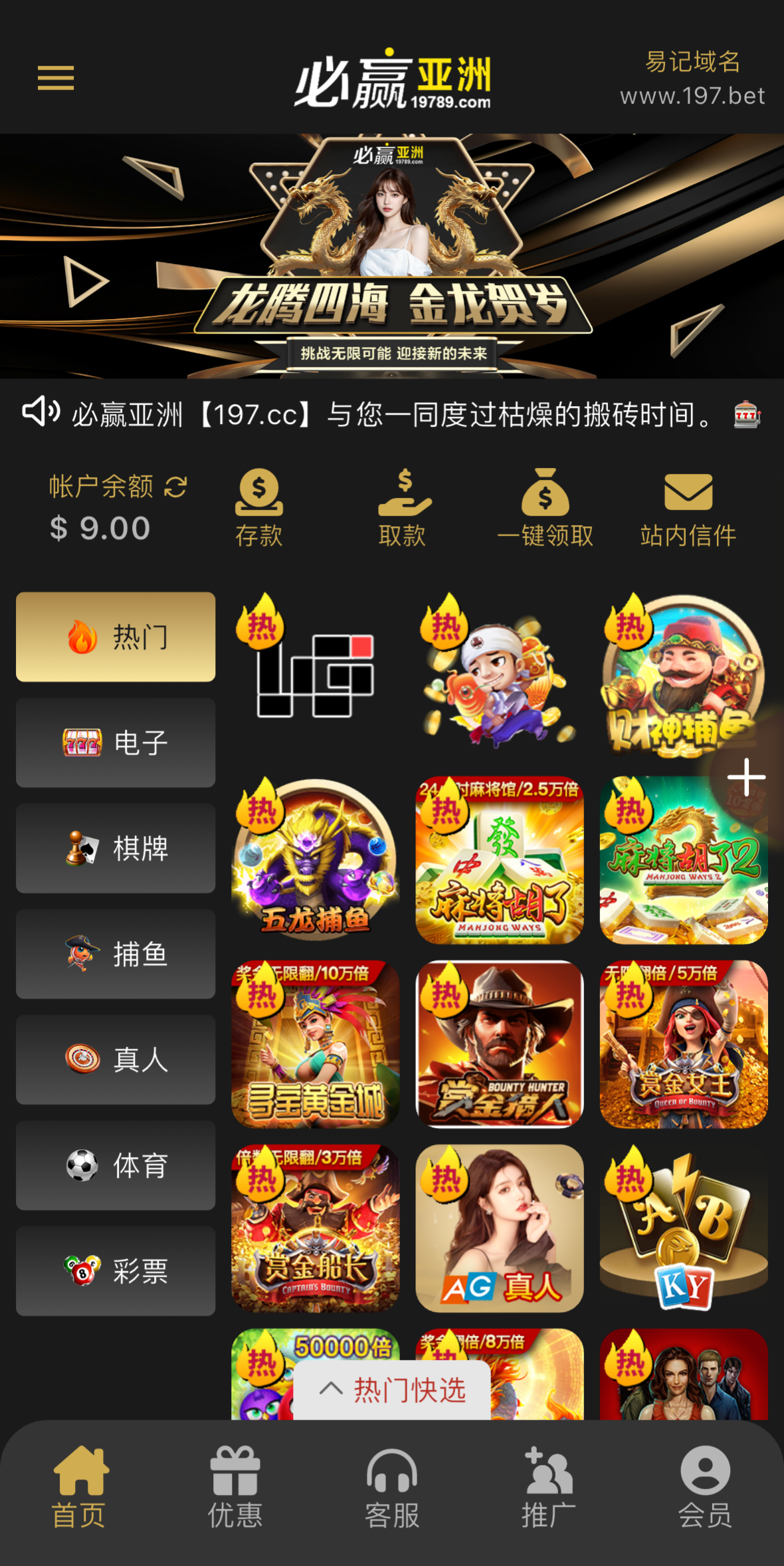Open the AG真人 live game
This screenshot has height=1566, width=784.
(x=500, y=1228)
